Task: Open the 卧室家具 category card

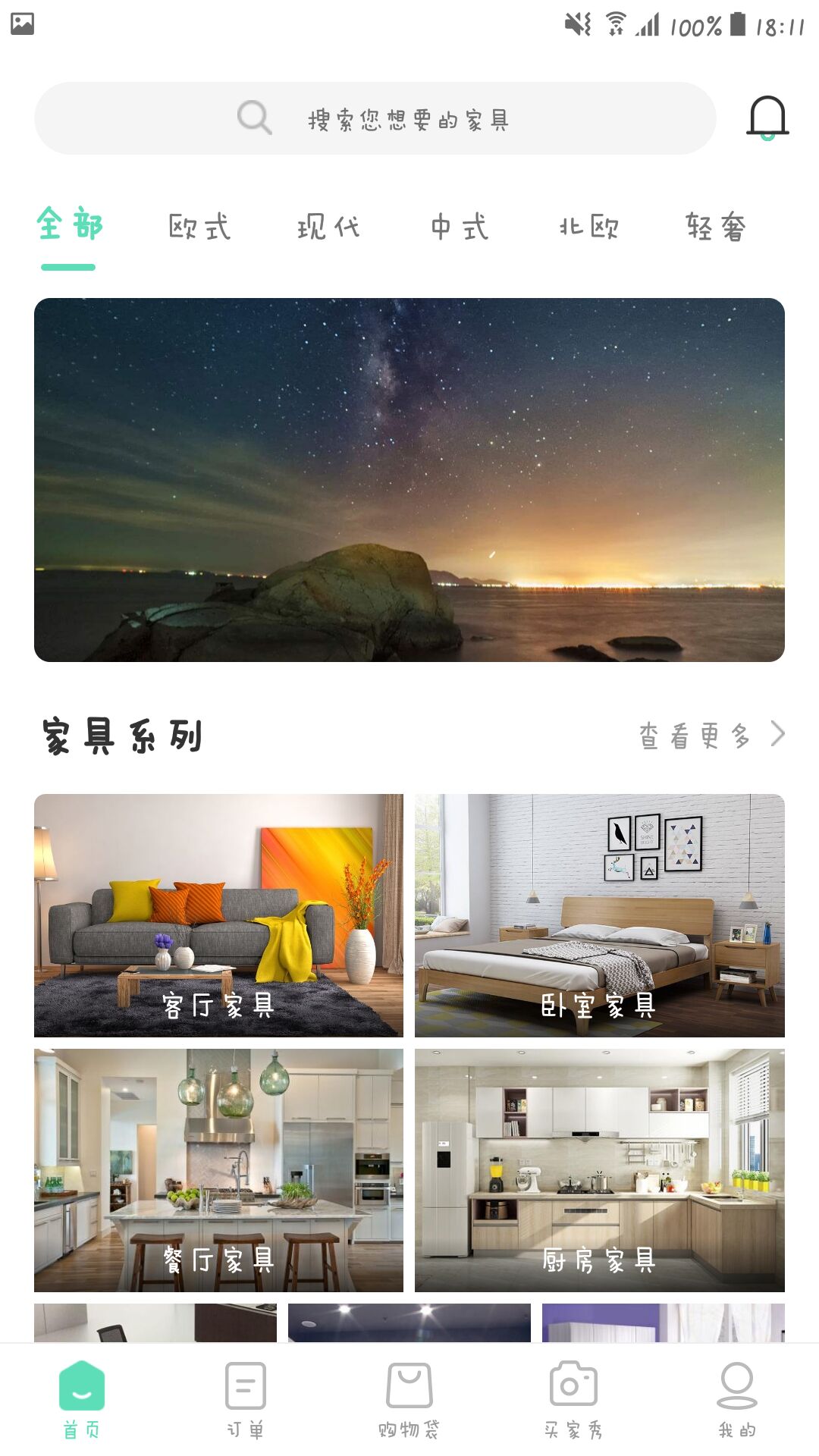Action: click(x=599, y=915)
